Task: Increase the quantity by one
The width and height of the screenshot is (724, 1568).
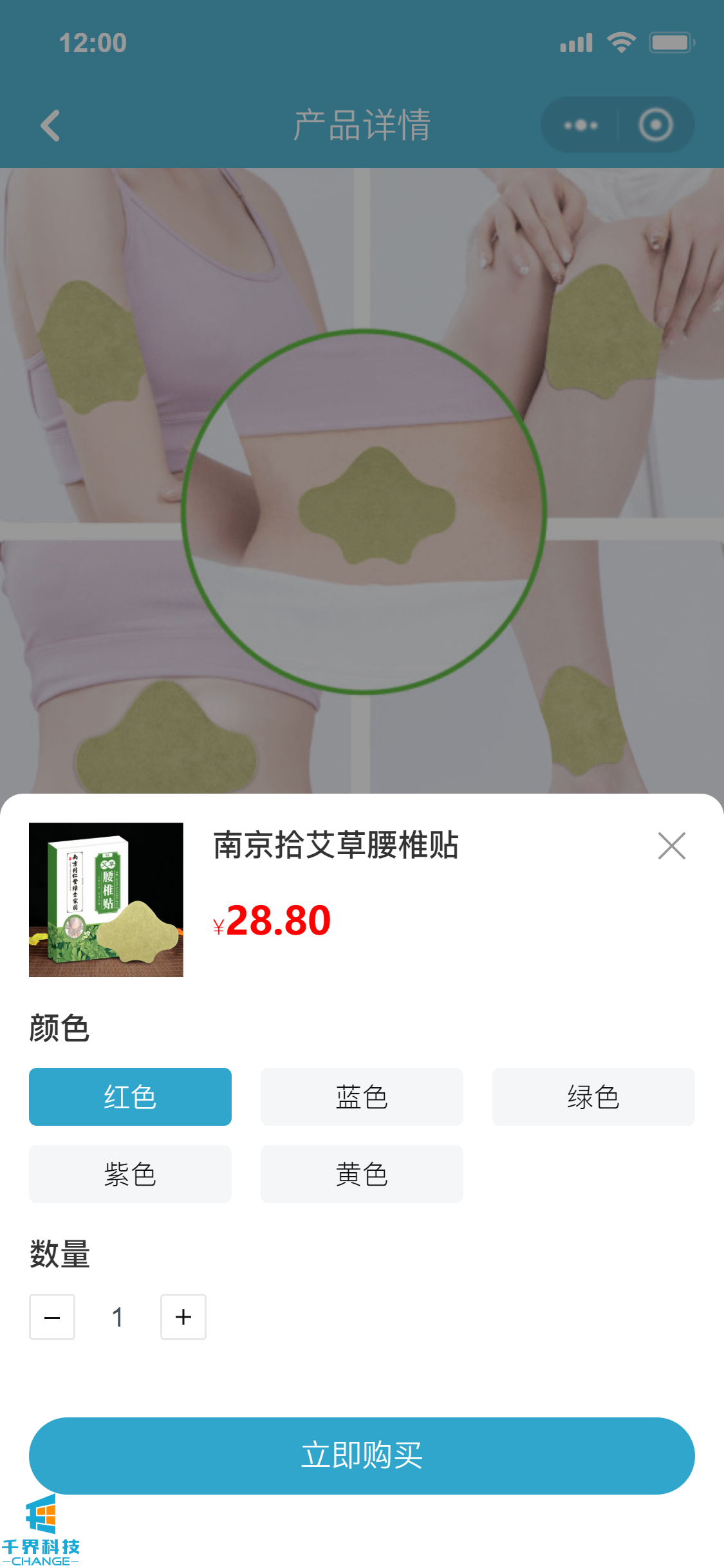Action: click(x=183, y=1317)
